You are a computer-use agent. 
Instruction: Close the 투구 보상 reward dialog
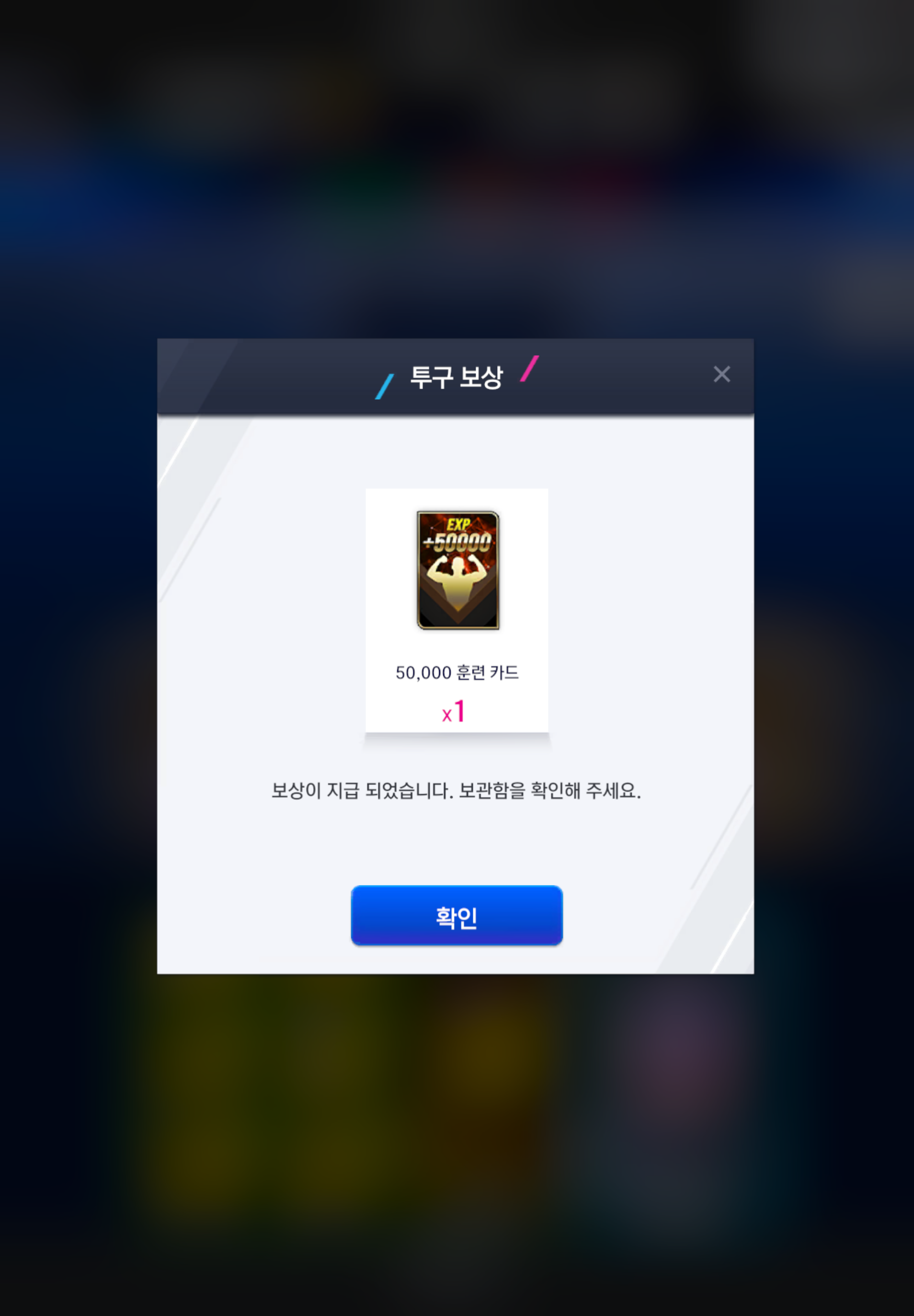[721, 374]
